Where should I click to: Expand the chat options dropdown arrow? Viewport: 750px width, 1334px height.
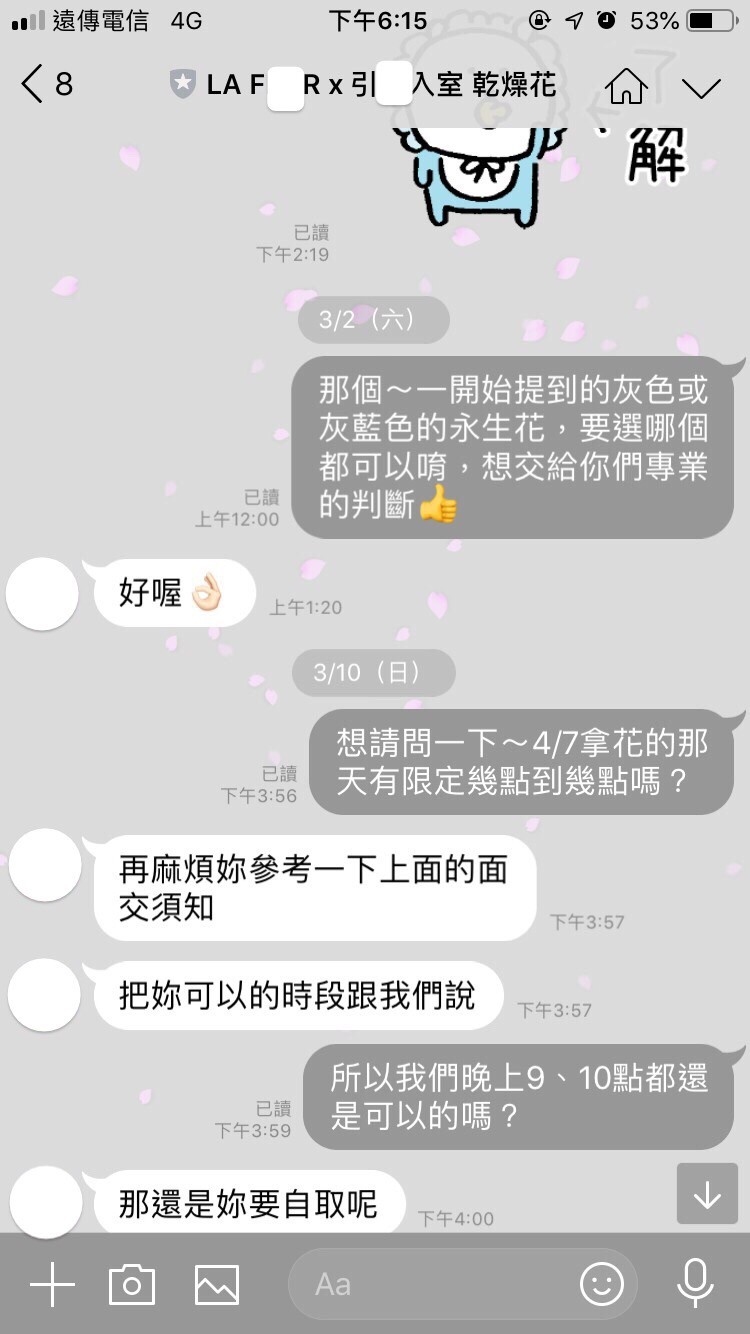coord(701,87)
